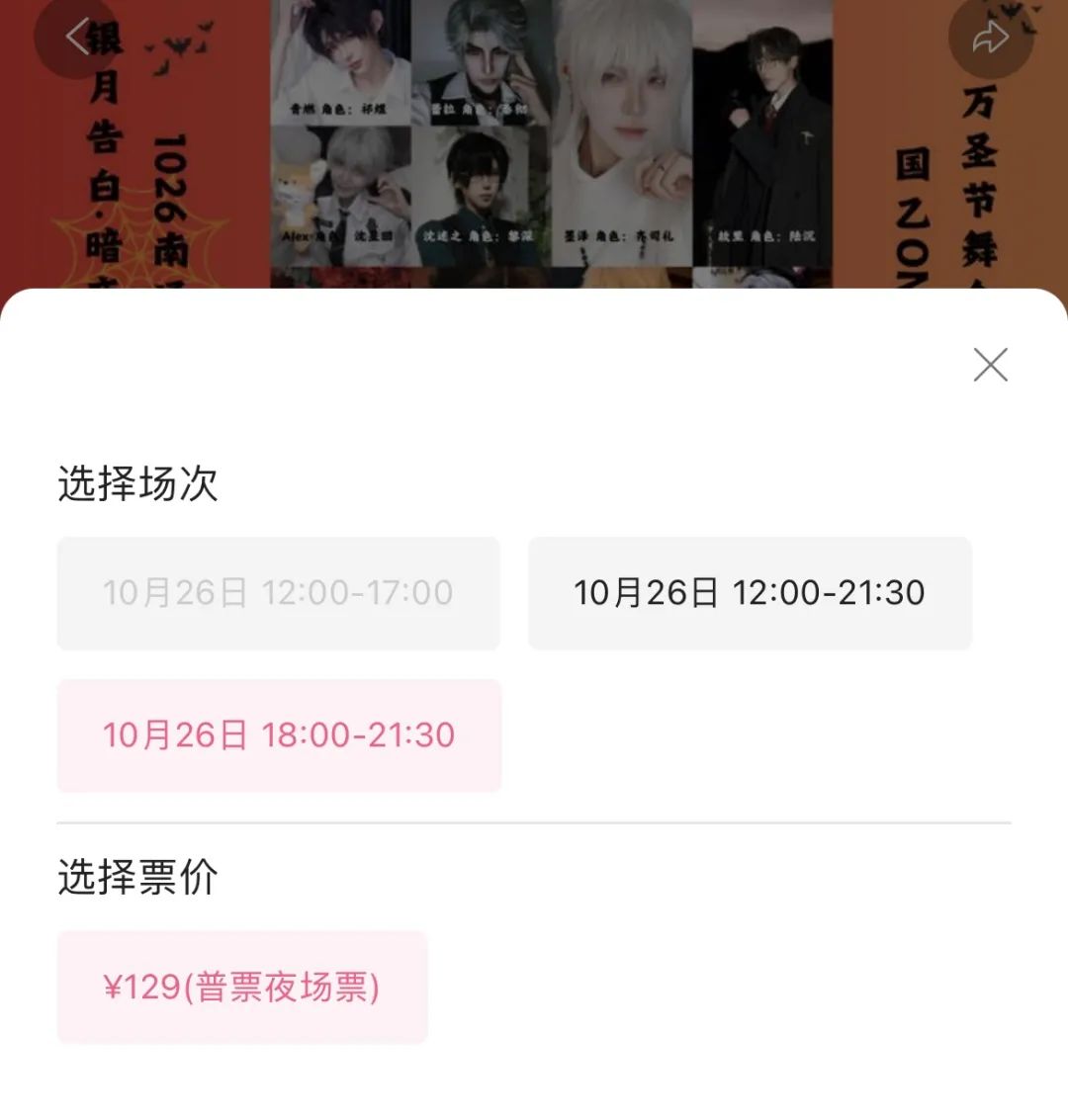The height and width of the screenshot is (1120, 1068).
Task: Choose the 10月26日 18:00-21:30 session
Action: [x=279, y=735]
